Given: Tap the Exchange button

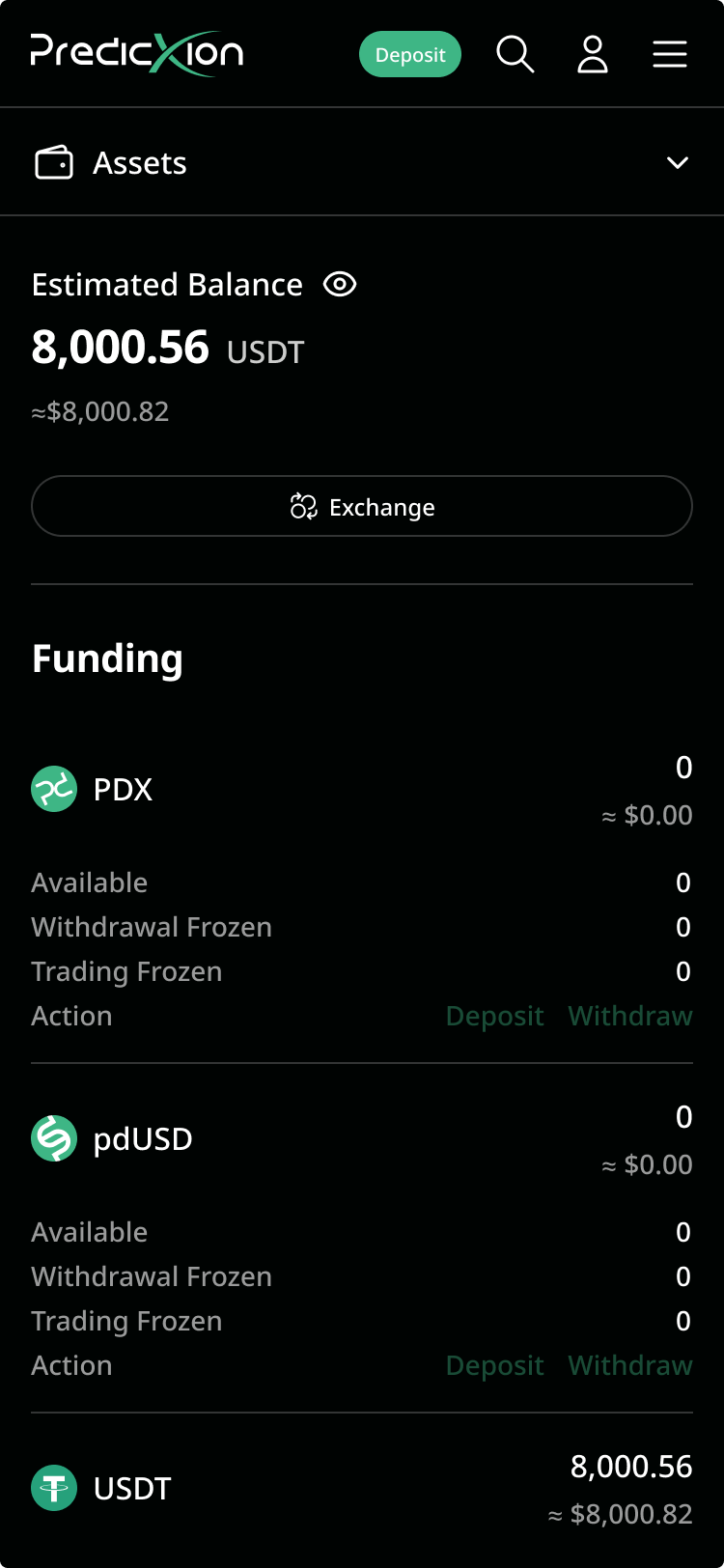Looking at the screenshot, I should pyautogui.click(x=362, y=506).
